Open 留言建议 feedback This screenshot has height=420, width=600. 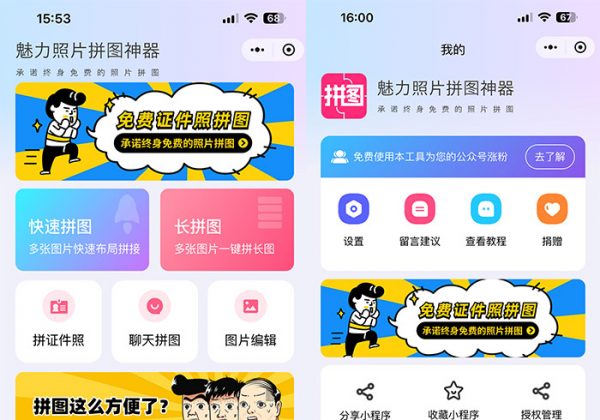coord(419,219)
